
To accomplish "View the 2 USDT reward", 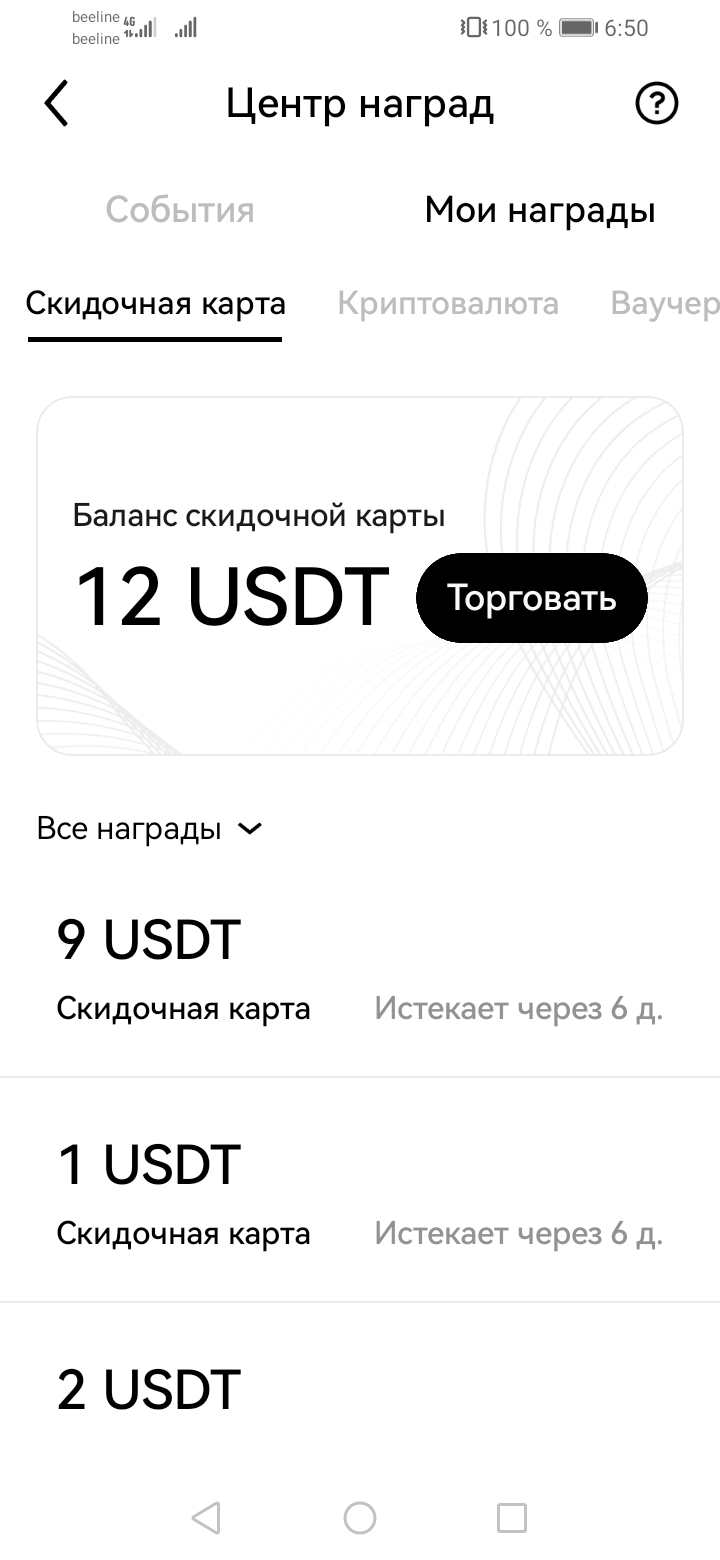I will 360,1392.
